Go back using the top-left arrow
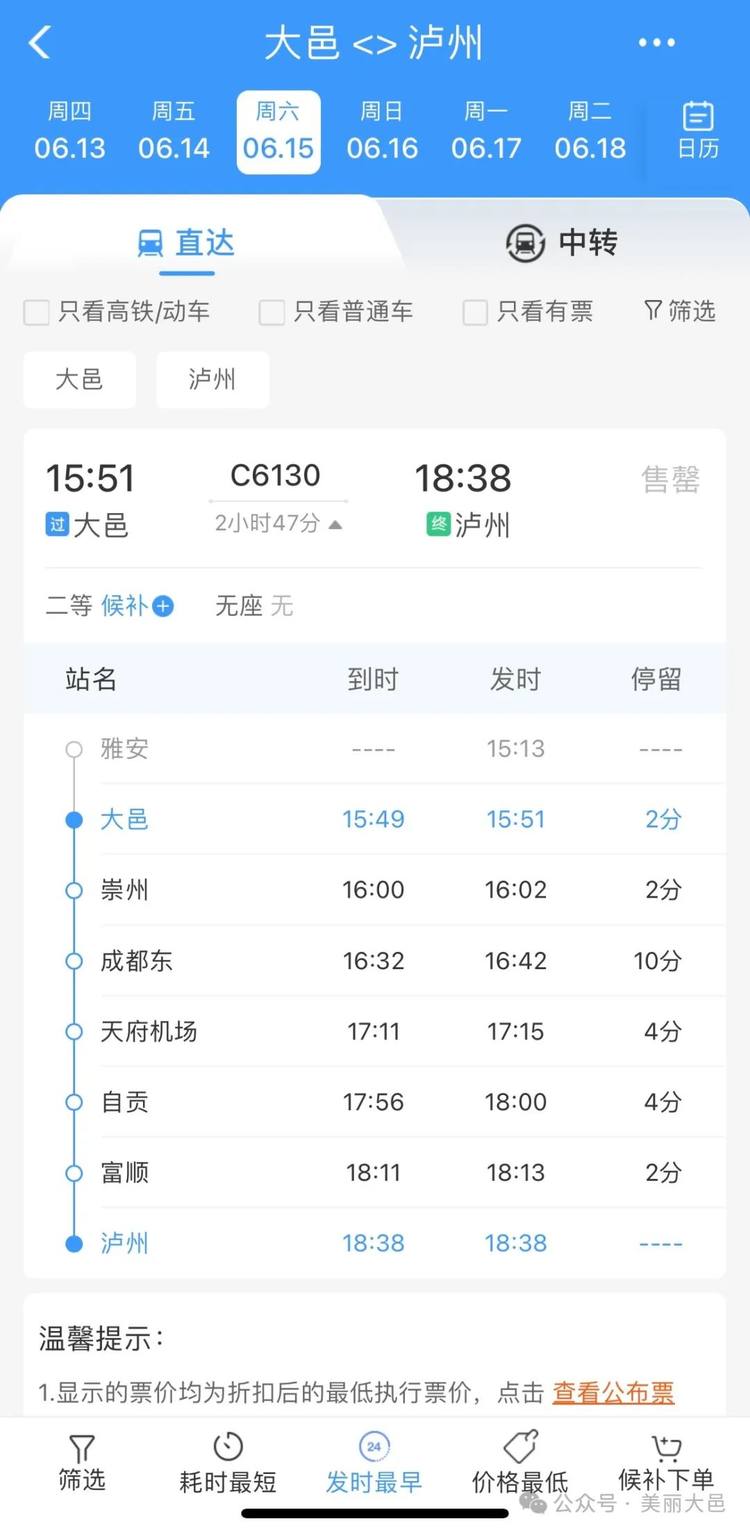This screenshot has height=1533, width=750. [40, 43]
